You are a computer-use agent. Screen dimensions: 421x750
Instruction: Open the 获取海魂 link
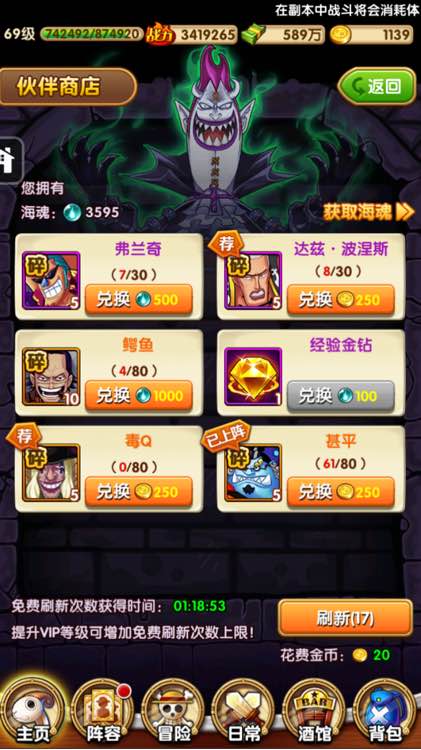(x=368, y=212)
